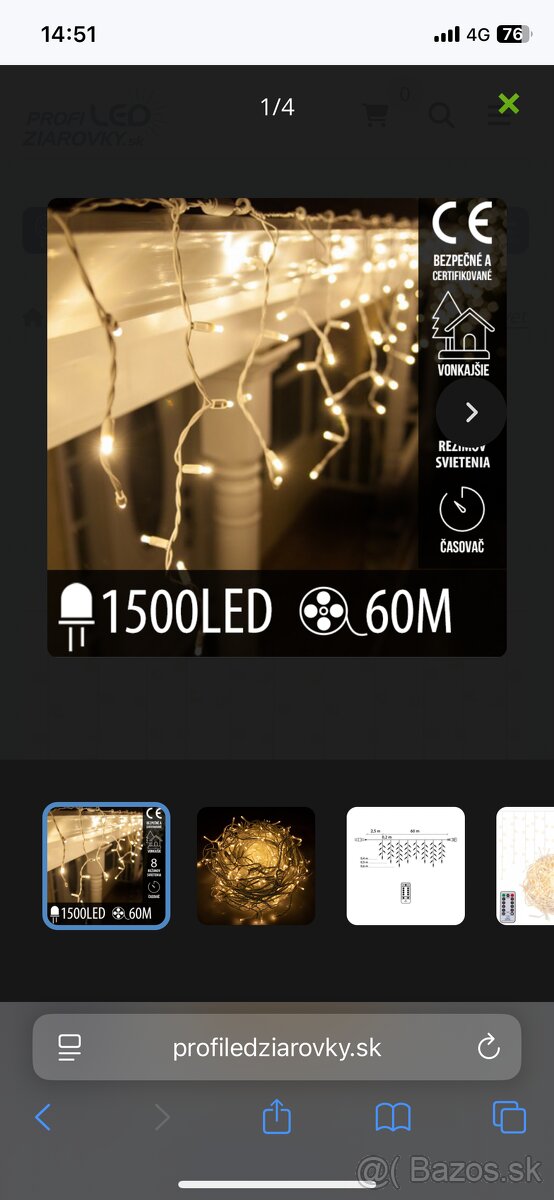
Task: Select the dimensions diagram thumbnail
Action: point(406,866)
